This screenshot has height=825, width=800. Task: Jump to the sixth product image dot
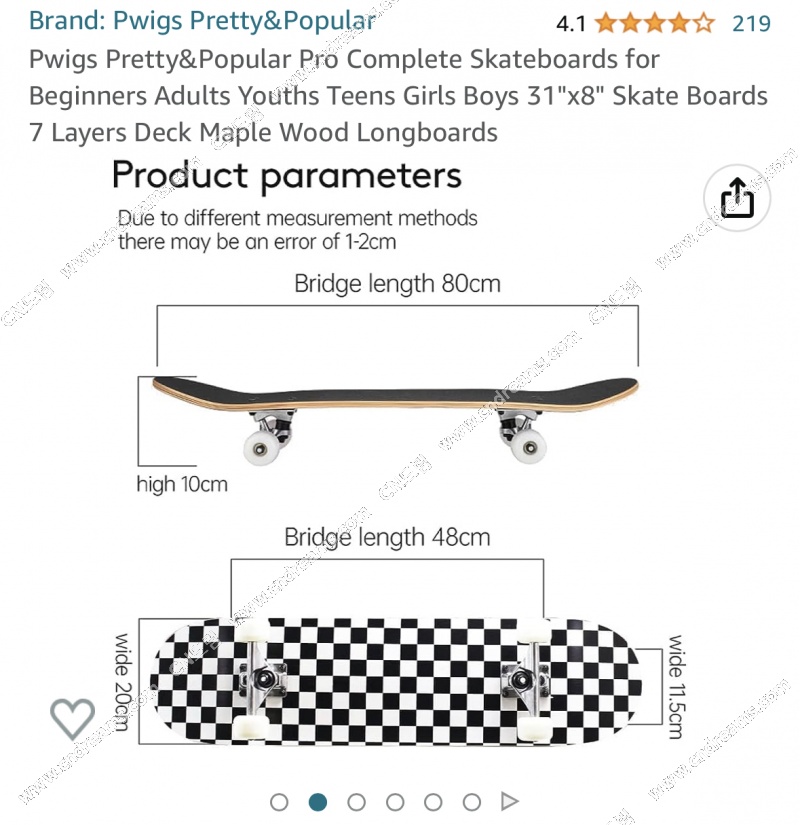pyautogui.click(x=472, y=802)
